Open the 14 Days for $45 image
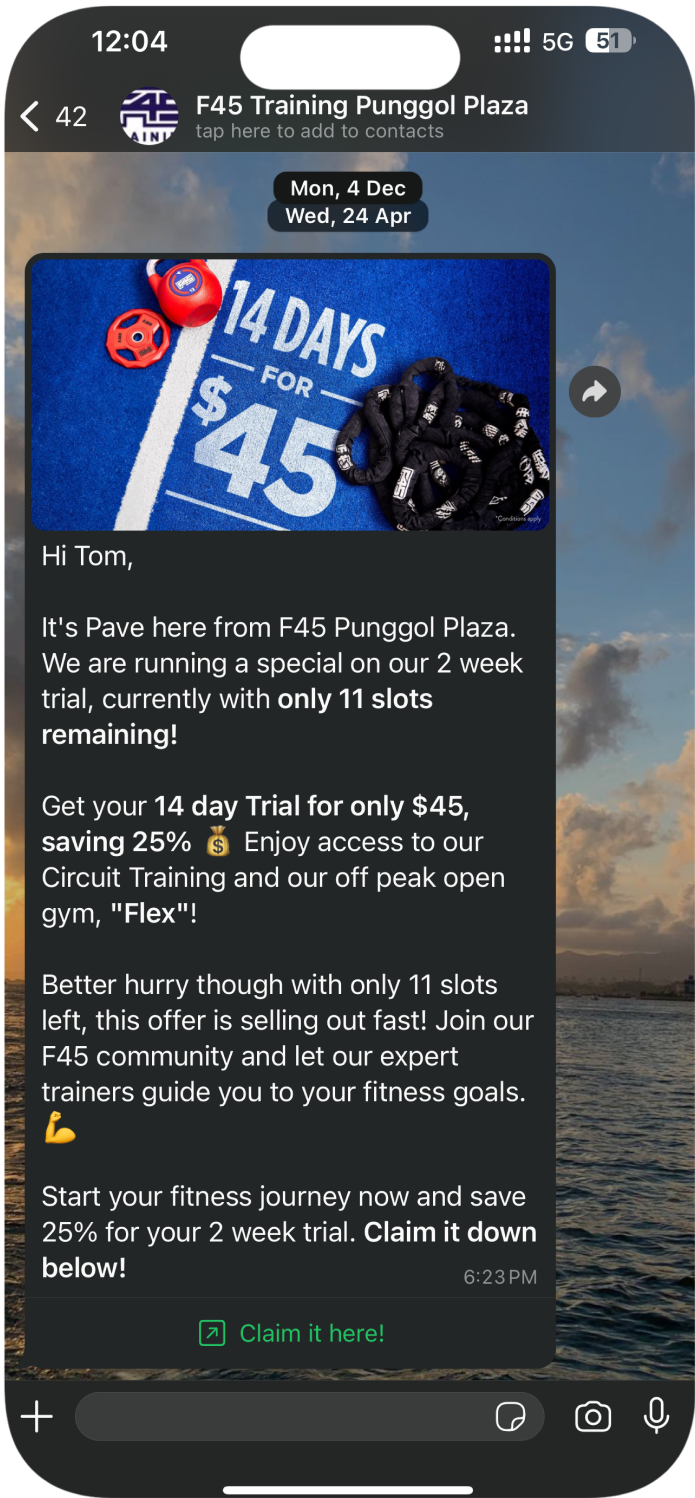 tap(290, 394)
